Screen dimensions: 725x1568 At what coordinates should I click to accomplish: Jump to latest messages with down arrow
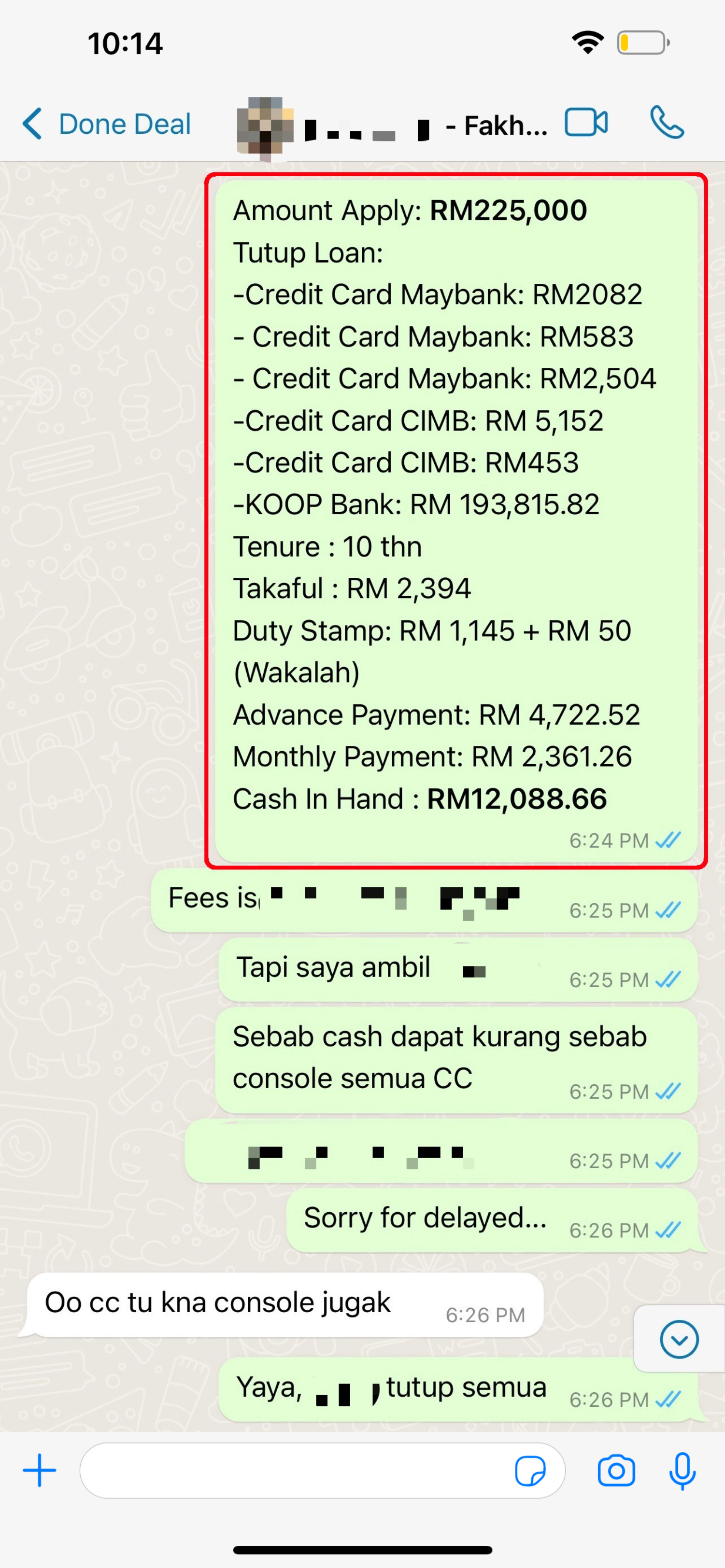[x=679, y=1339]
